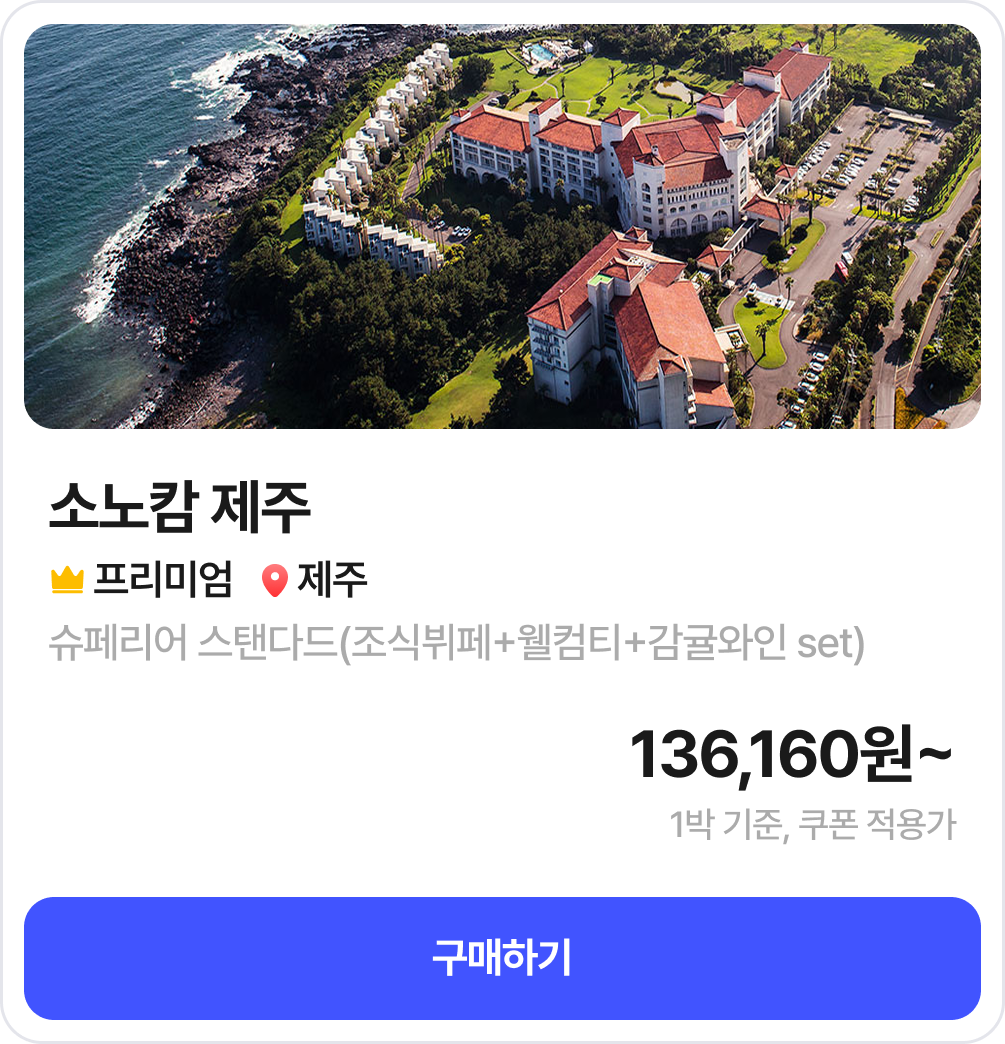Open the 소노캄 제주 hotel photo
This screenshot has width=1005, height=1044.
click(x=502, y=227)
